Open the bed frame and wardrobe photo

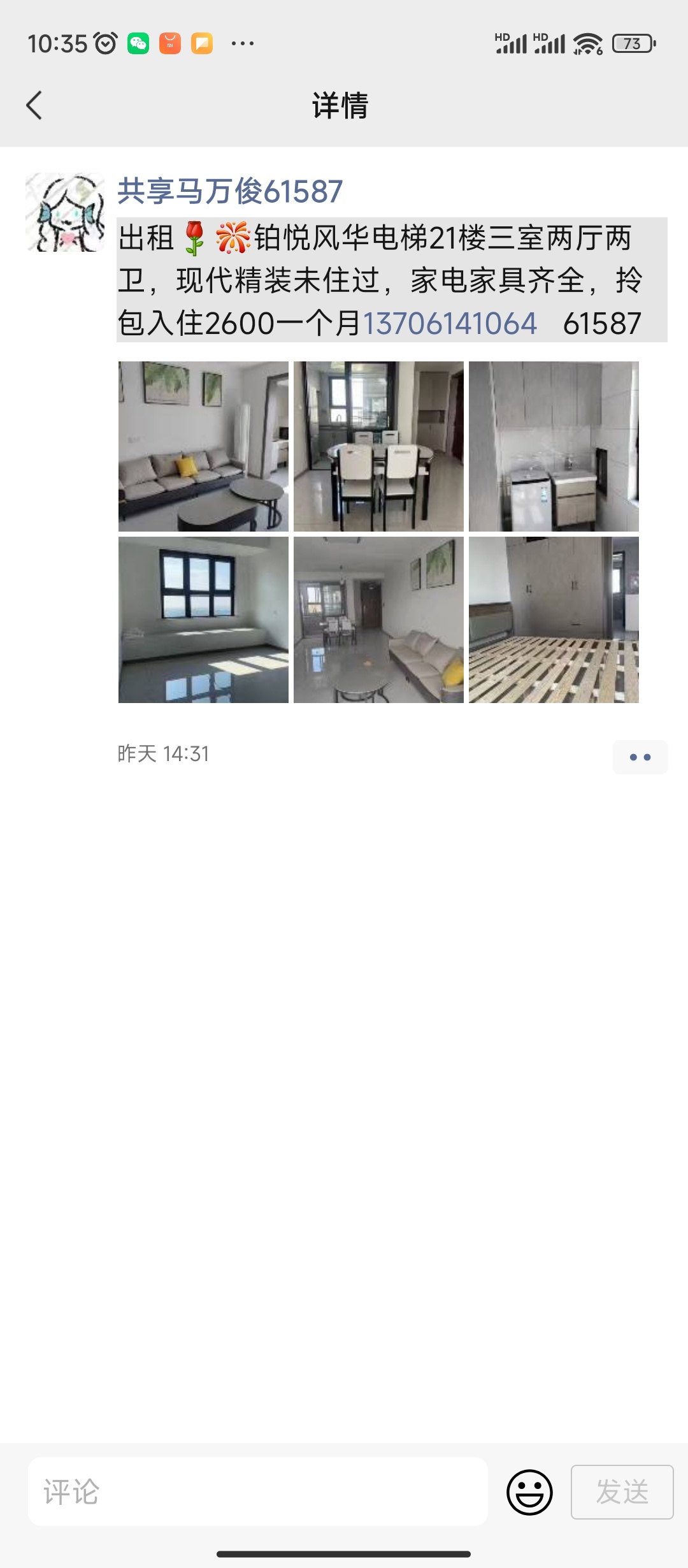(554, 620)
